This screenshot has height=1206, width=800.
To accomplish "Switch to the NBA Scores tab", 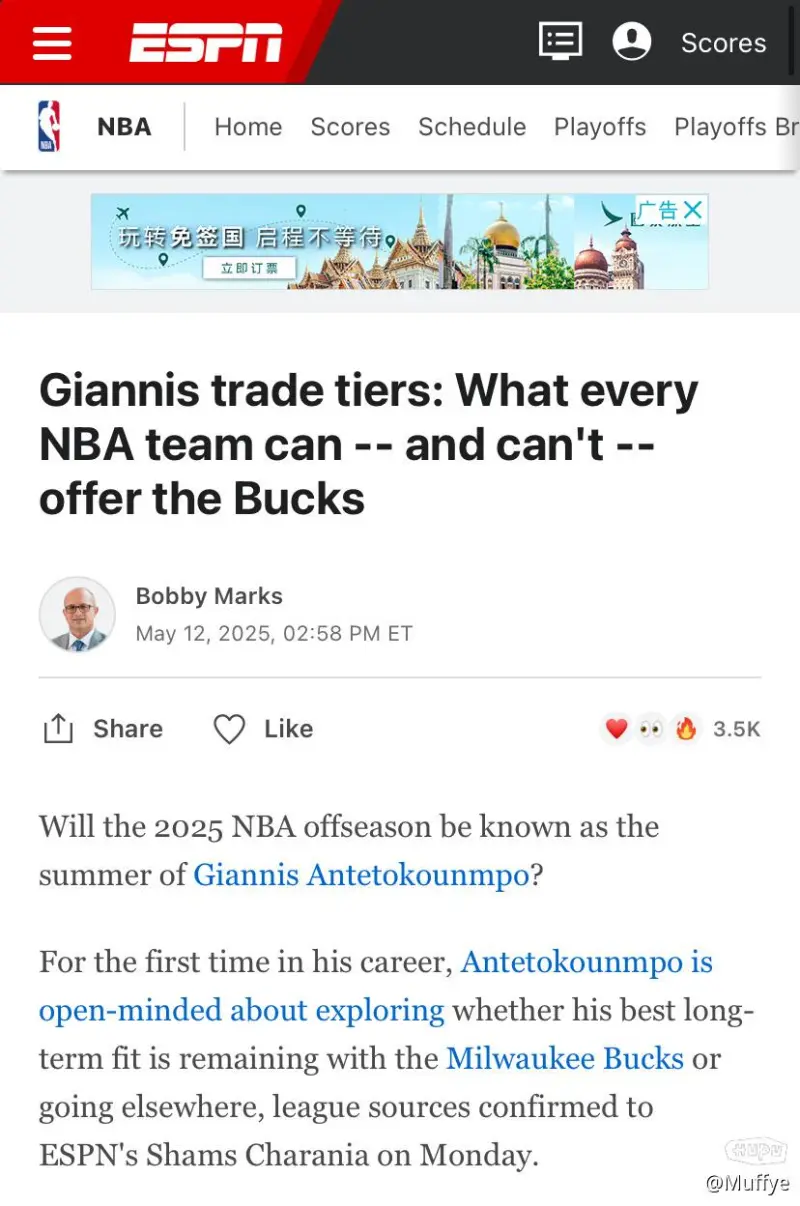I will [x=350, y=127].
